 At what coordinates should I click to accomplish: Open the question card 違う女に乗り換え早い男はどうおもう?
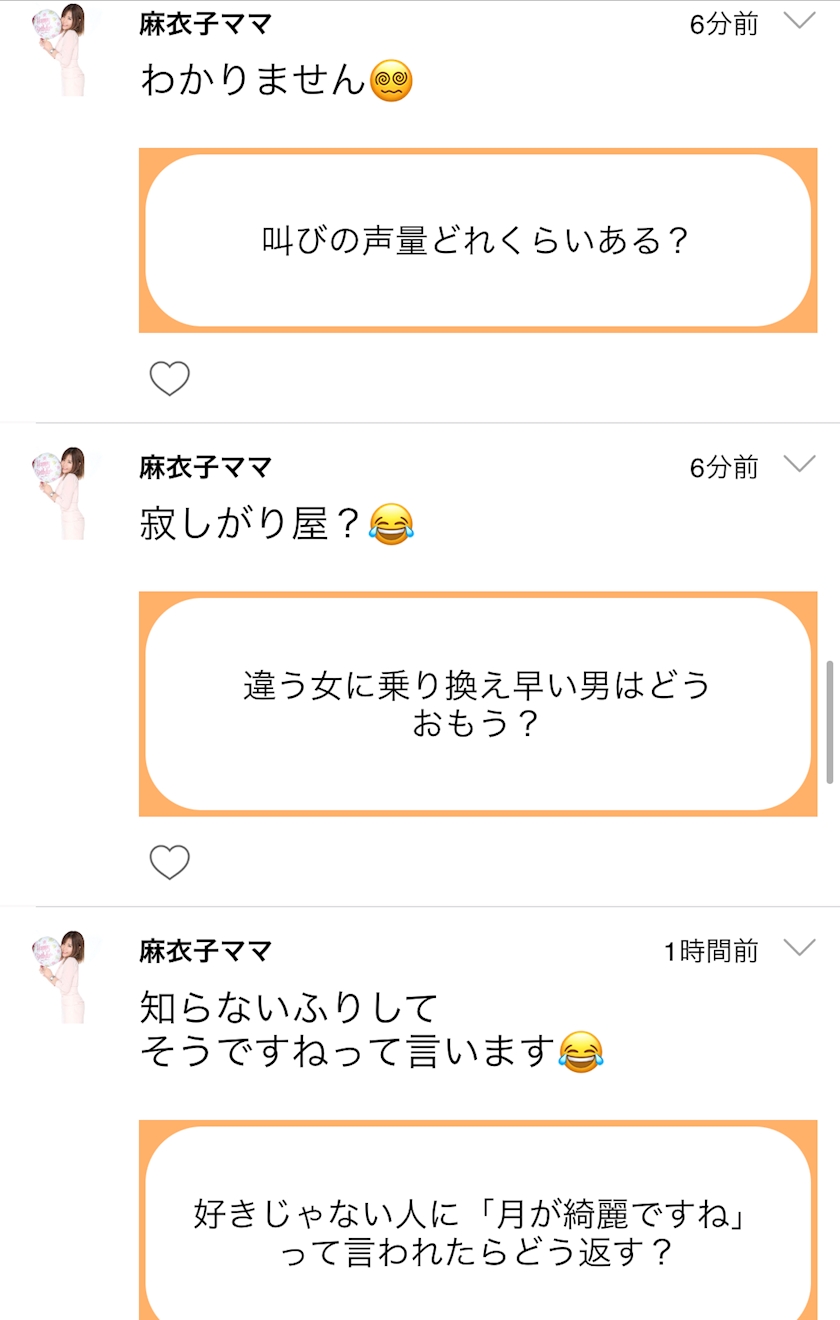click(478, 704)
